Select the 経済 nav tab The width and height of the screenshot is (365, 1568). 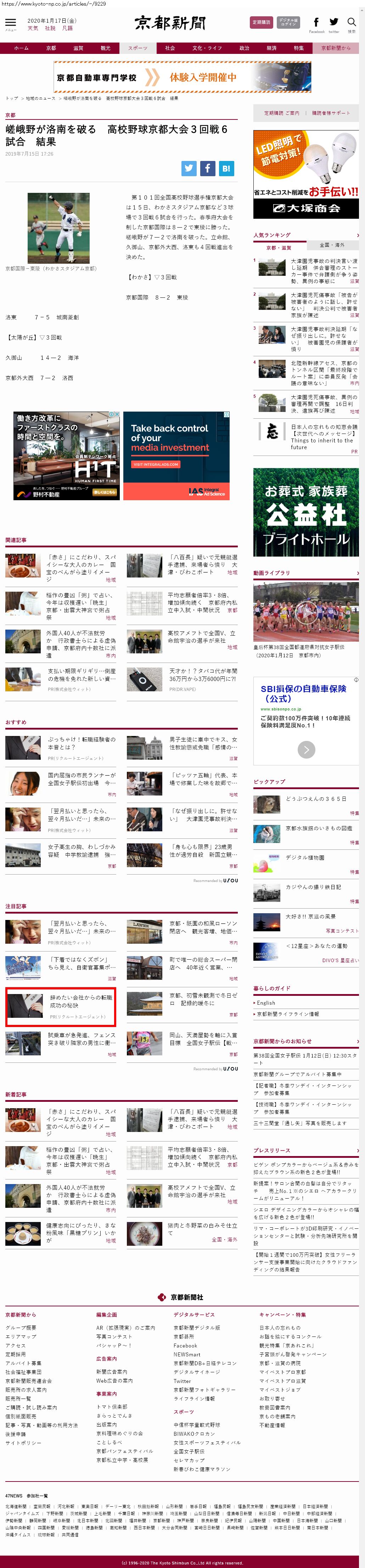pos(271,48)
